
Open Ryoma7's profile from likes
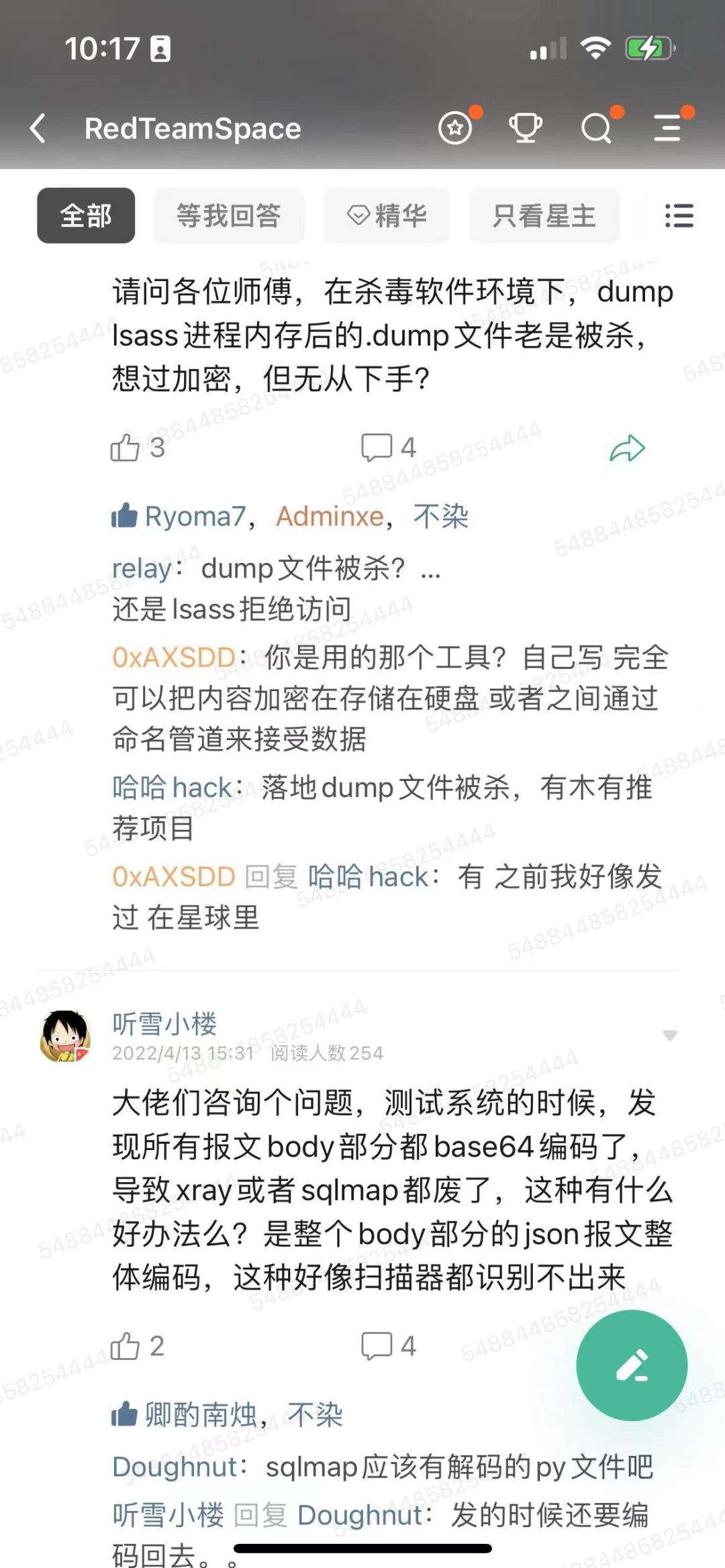click(x=195, y=517)
